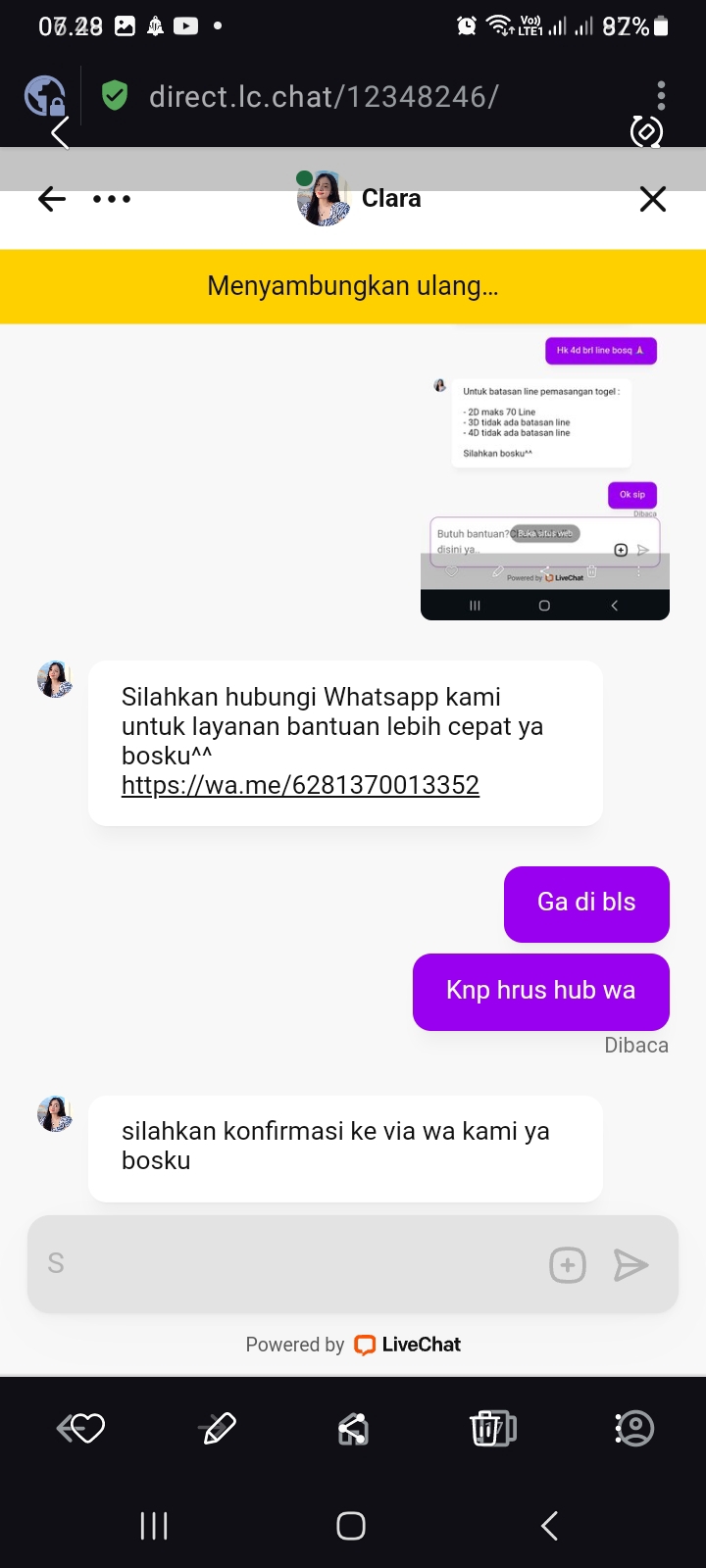Open the browser overflow menu
The height and width of the screenshot is (1568, 706).
point(661,95)
